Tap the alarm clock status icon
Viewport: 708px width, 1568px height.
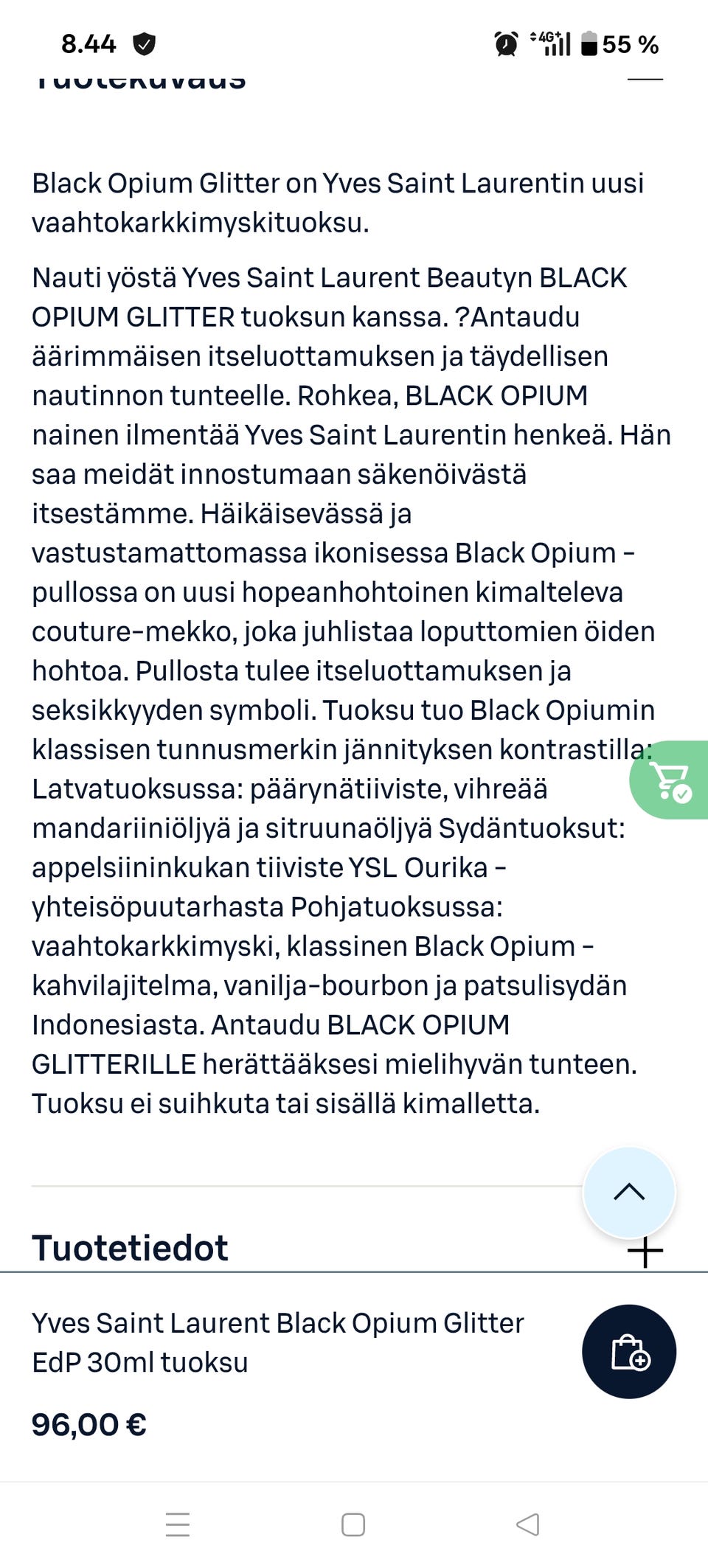pos(505,44)
